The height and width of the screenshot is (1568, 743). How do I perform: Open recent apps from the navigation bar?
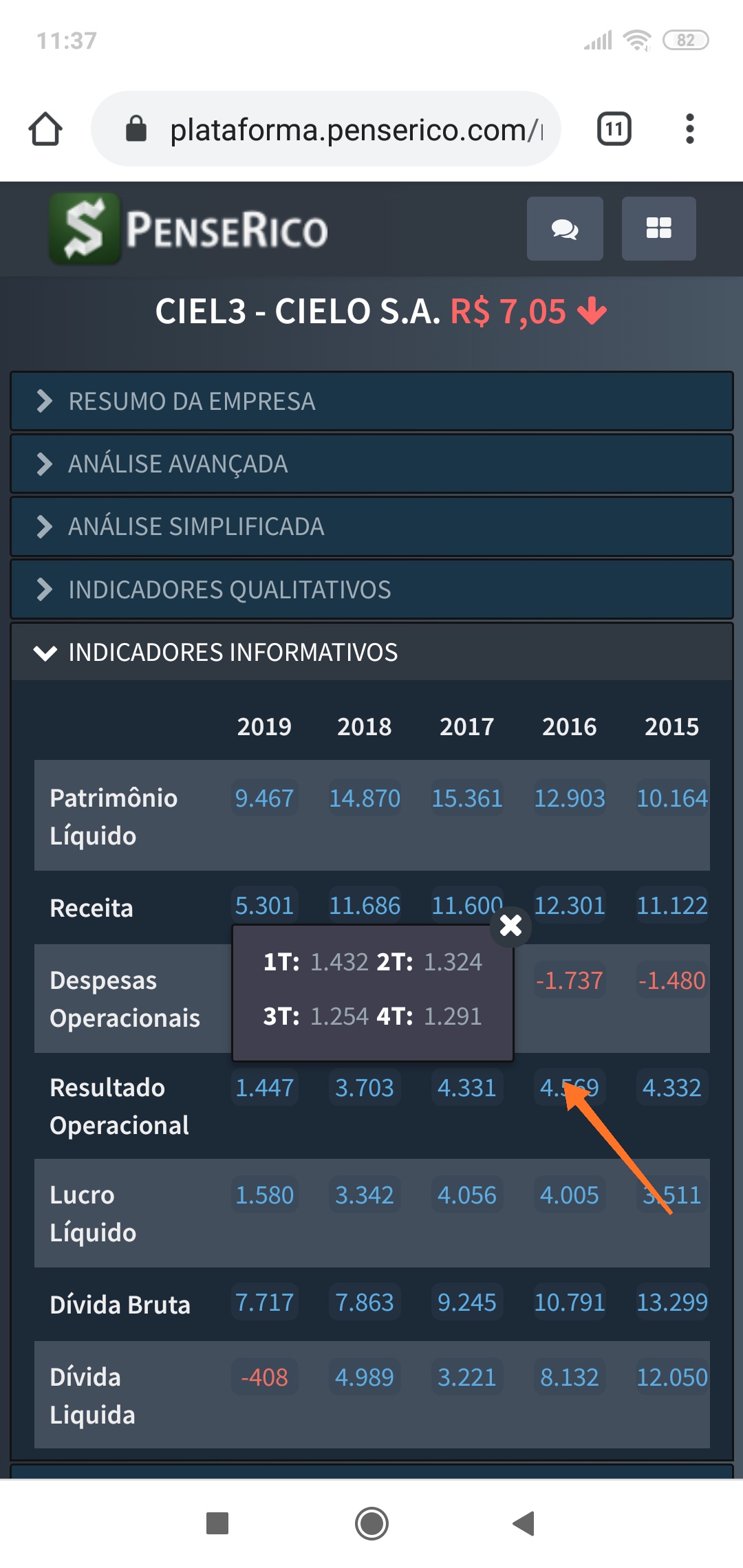[x=217, y=1523]
